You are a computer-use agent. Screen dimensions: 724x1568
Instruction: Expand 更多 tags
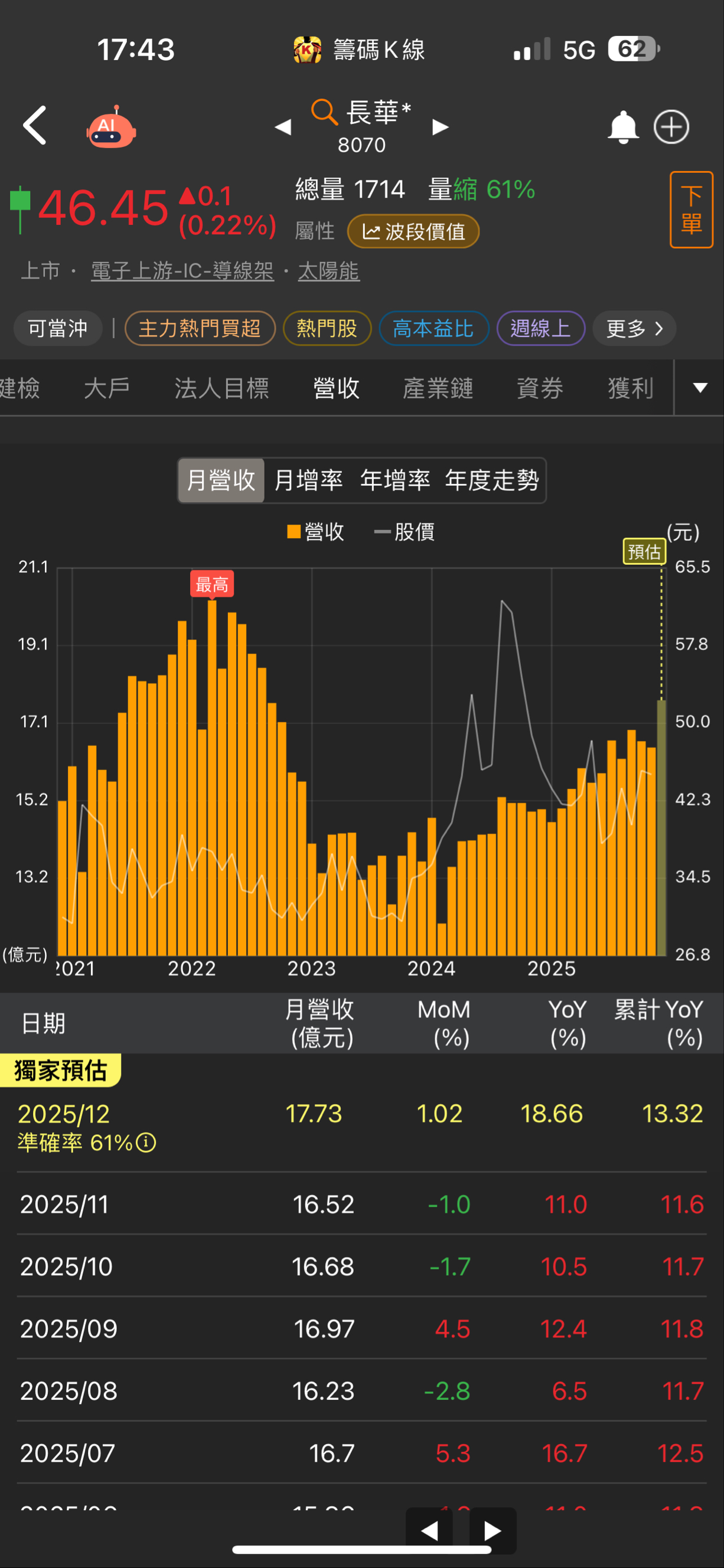pyautogui.click(x=634, y=329)
